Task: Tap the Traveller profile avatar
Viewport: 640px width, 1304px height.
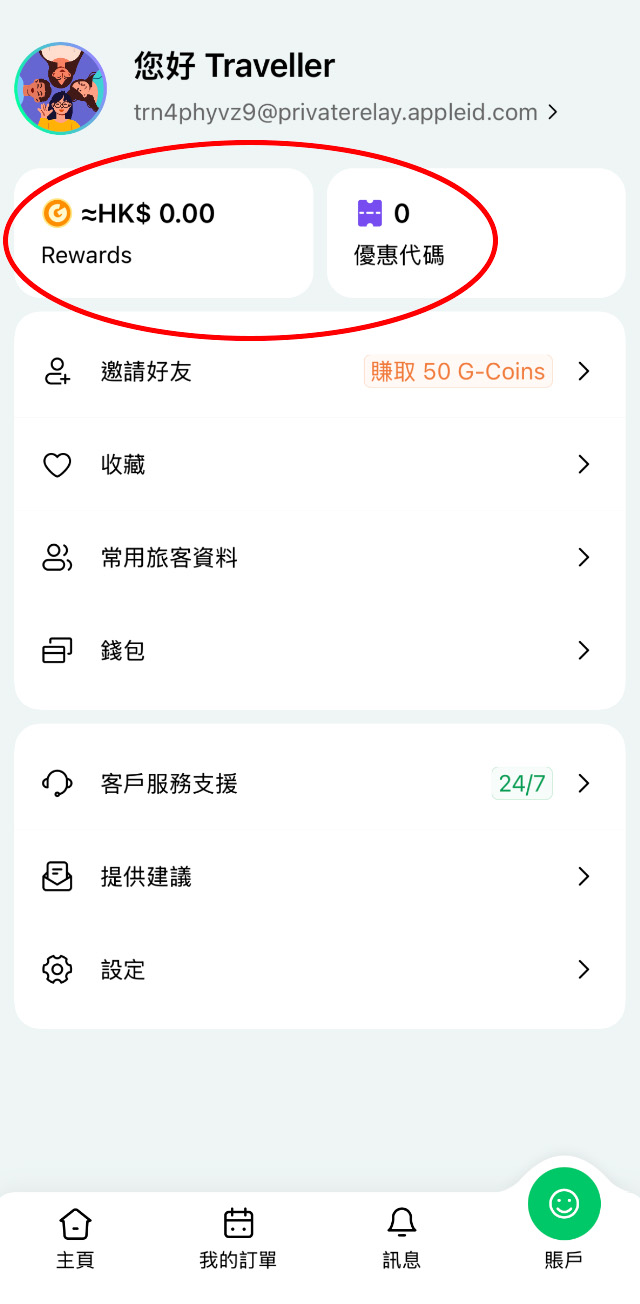Action: [62, 88]
